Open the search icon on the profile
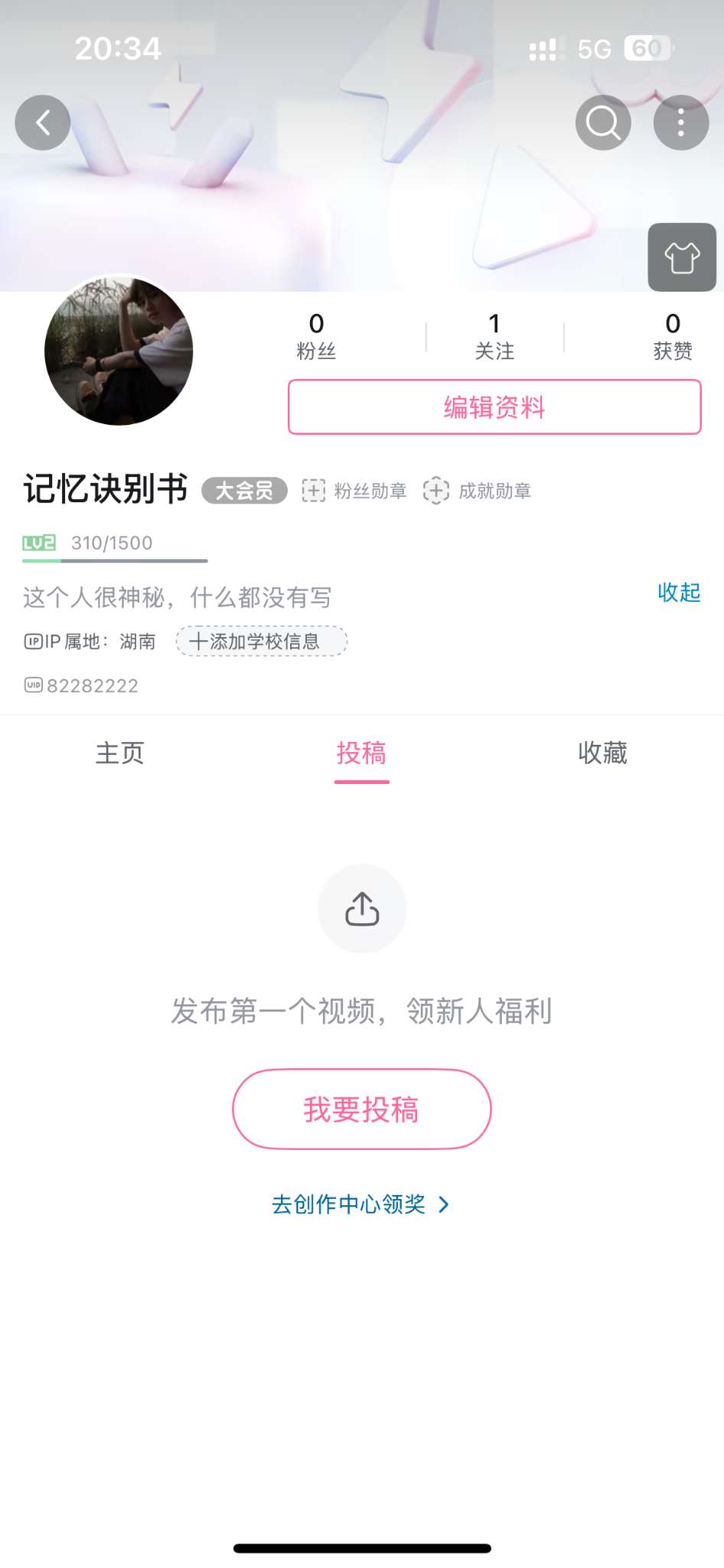Viewport: 724px width, 1568px height. click(x=603, y=122)
